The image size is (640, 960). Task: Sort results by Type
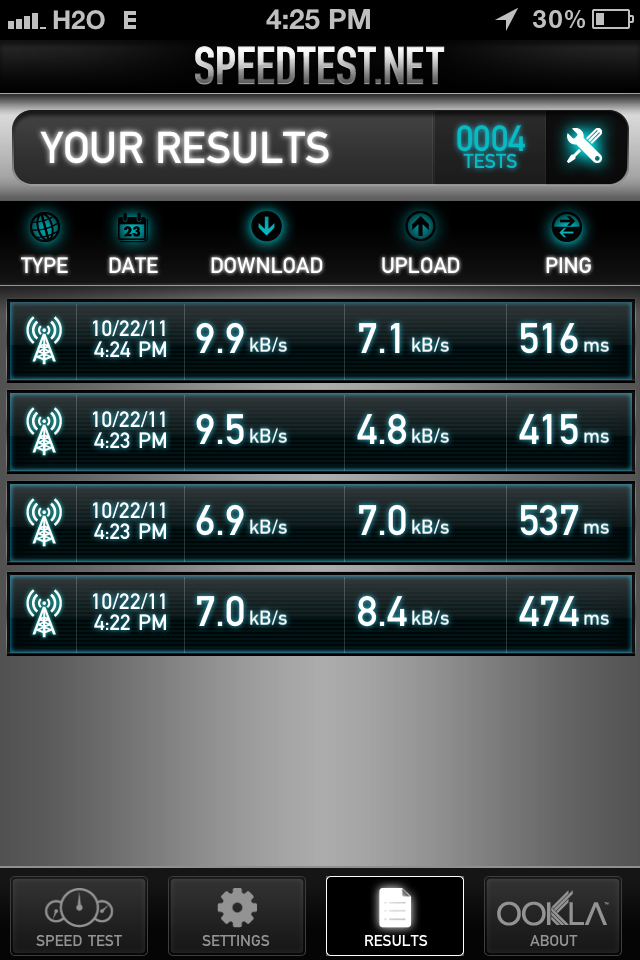point(45,244)
